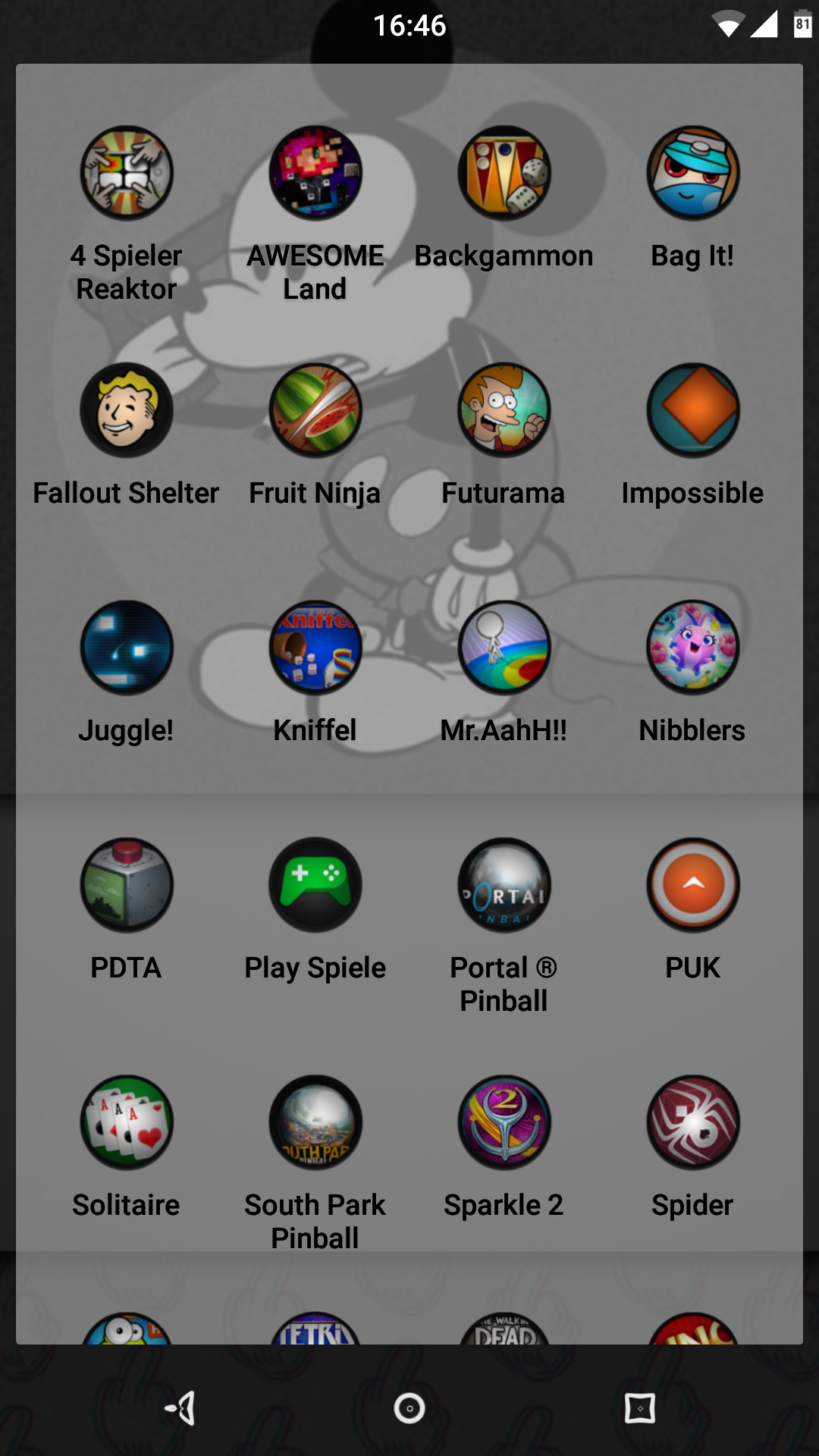Open the Kniffel dice game
The width and height of the screenshot is (819, 1456).
315,648
